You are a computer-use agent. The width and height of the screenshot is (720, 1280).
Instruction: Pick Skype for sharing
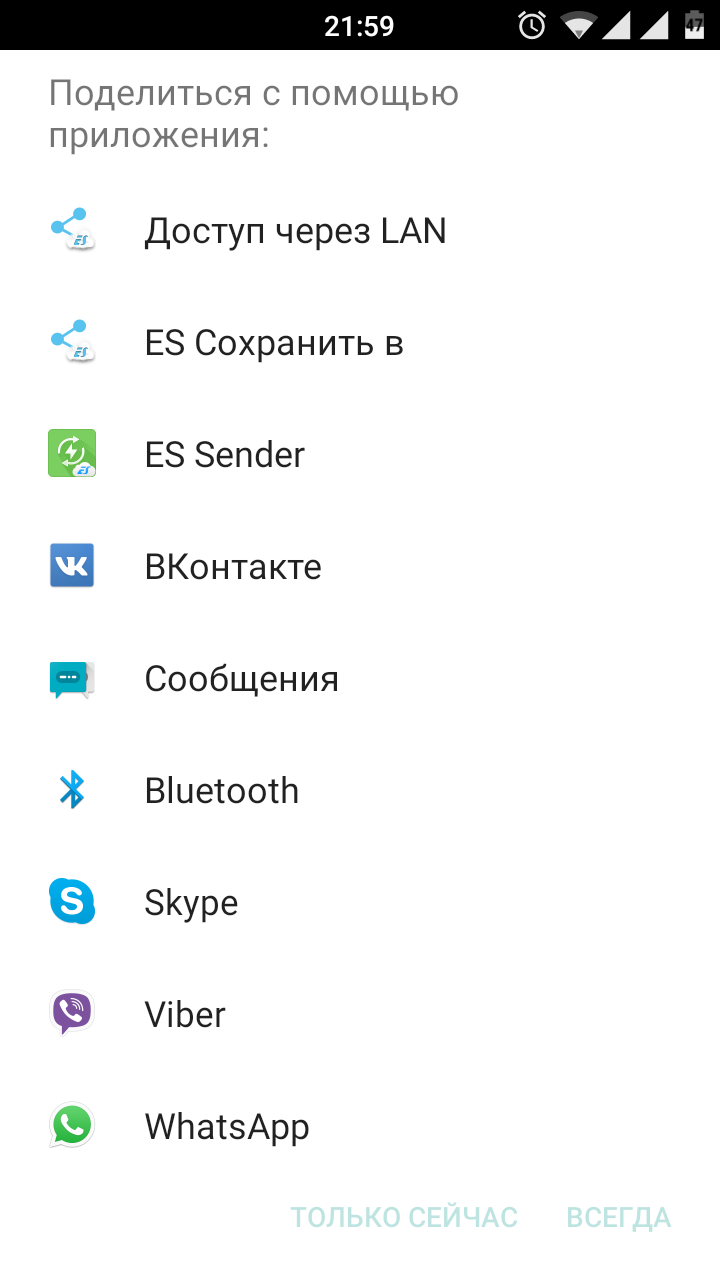pyautogui.click(x=191, y=904)
